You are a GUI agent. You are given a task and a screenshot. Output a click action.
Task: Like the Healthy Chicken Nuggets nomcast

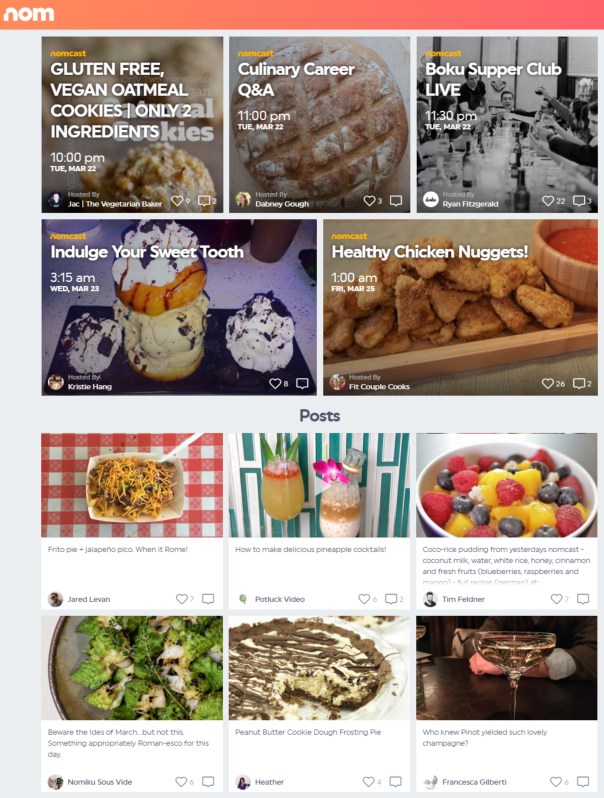(x=547, y=383)
